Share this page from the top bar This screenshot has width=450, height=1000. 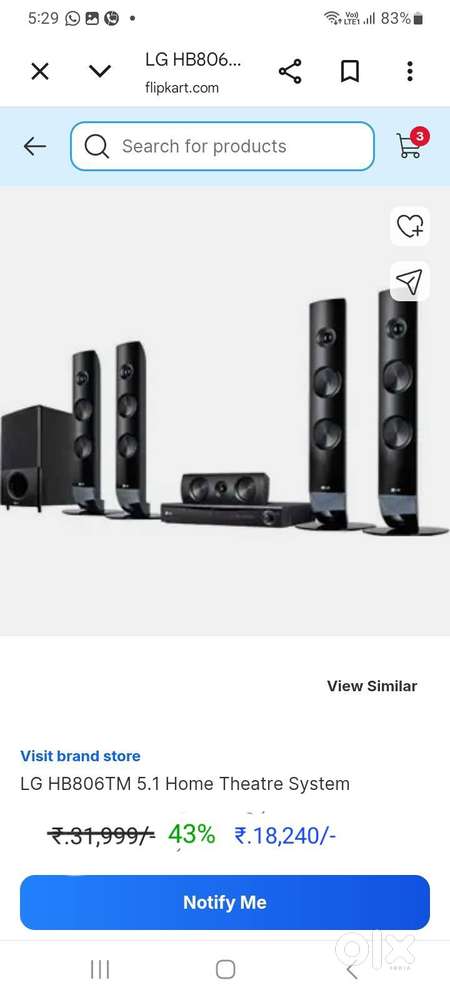tap(290, 71)
